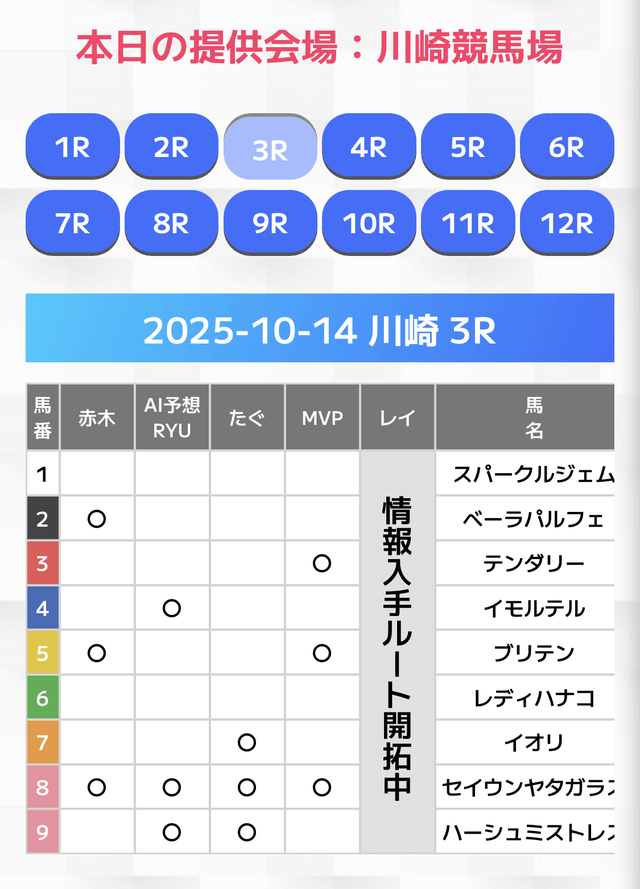The width and height of the screenshot is (640, 889).
Task: Select the 1R race button
Action: click(72, 147)
